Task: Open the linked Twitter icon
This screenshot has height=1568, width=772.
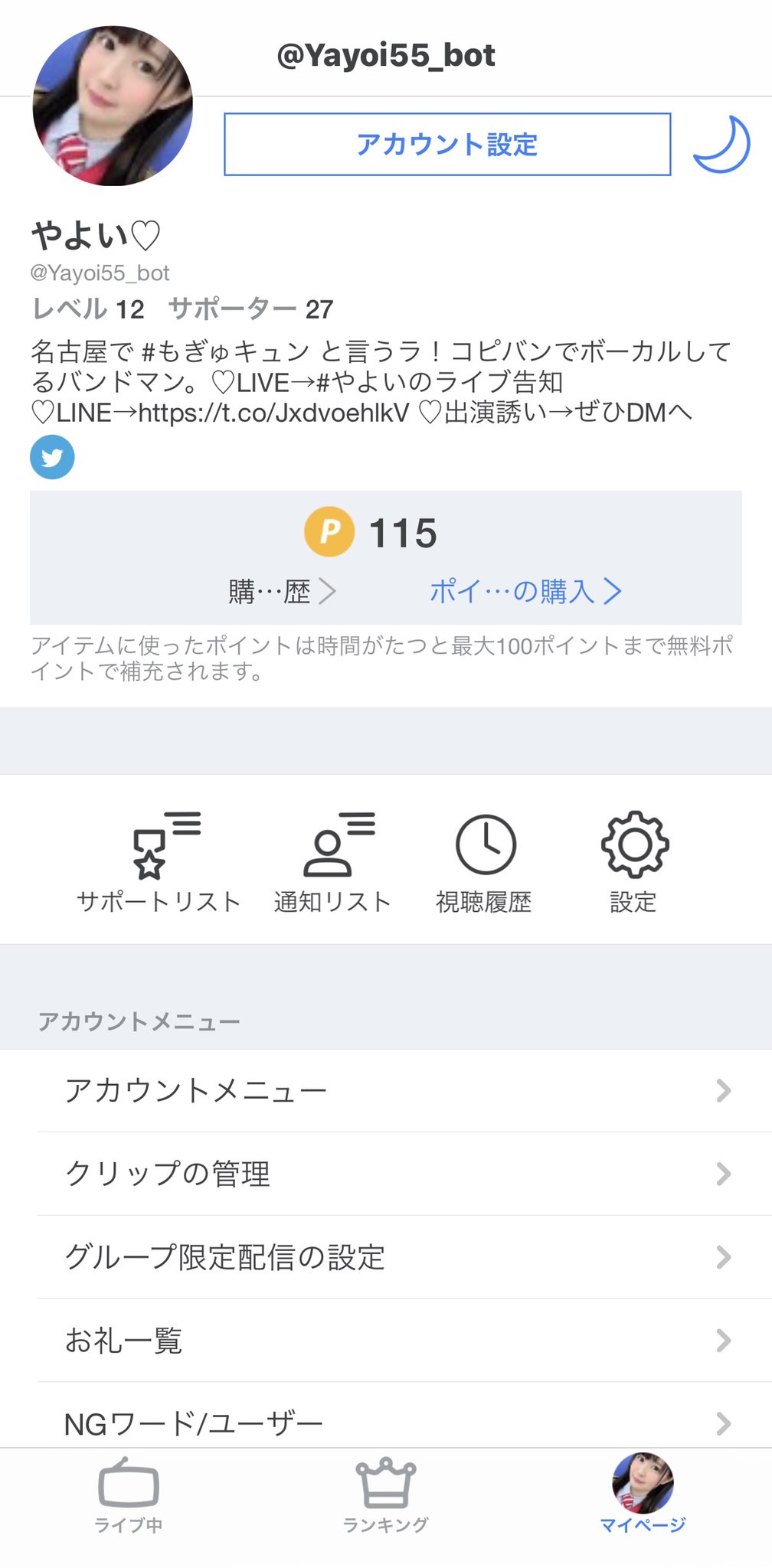Action: coord(52,457)
